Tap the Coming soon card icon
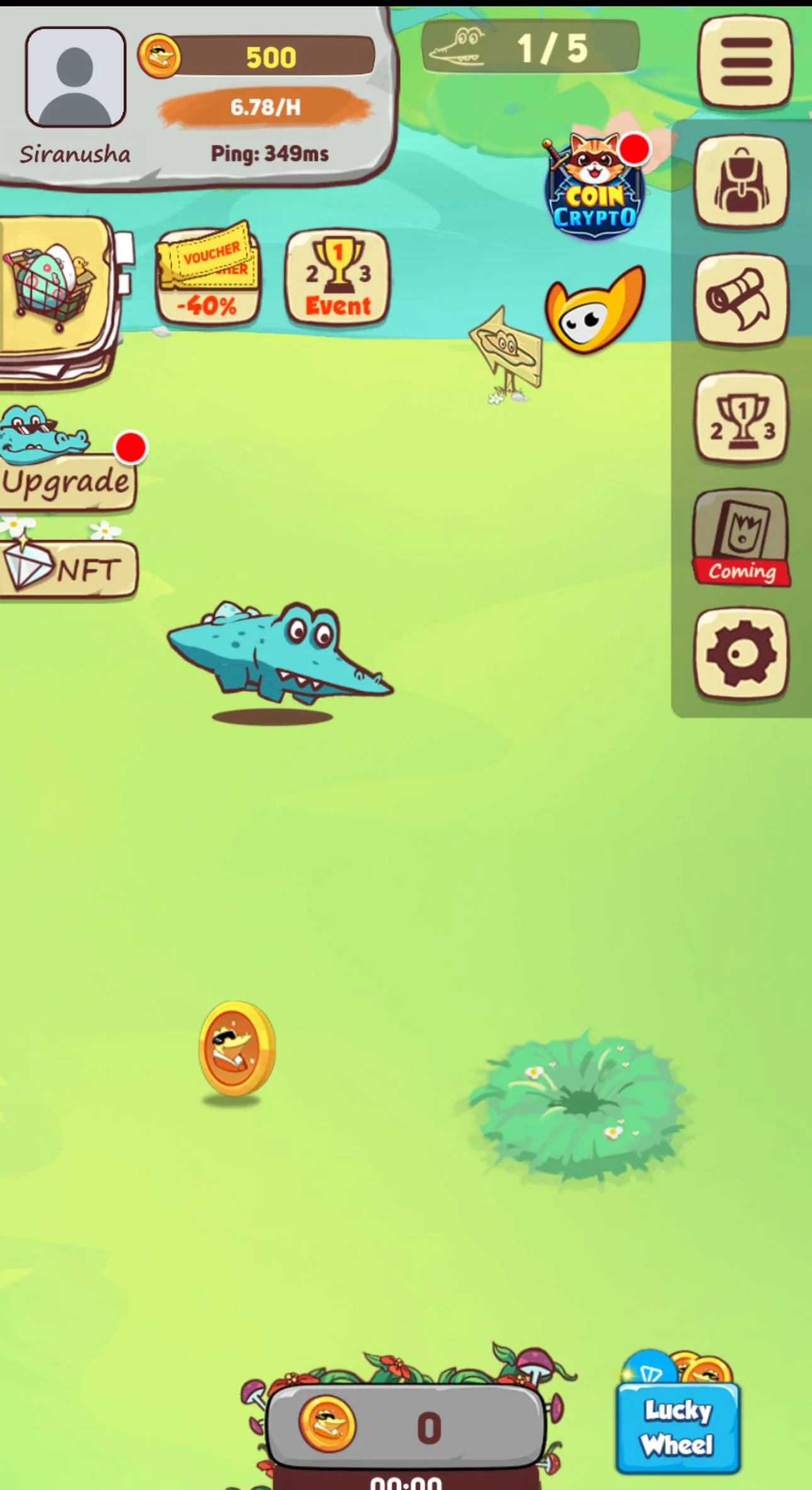This screenshot has width=812, height=1490. [x=742, y=537]
